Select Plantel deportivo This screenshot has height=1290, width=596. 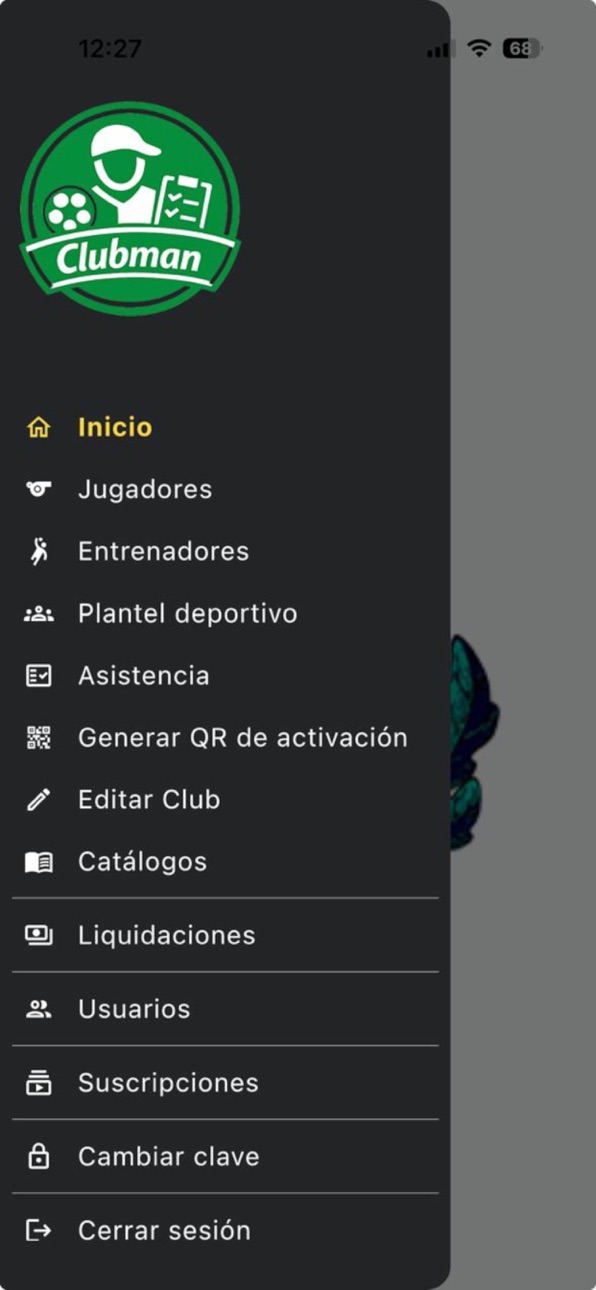tap(225, 613)
